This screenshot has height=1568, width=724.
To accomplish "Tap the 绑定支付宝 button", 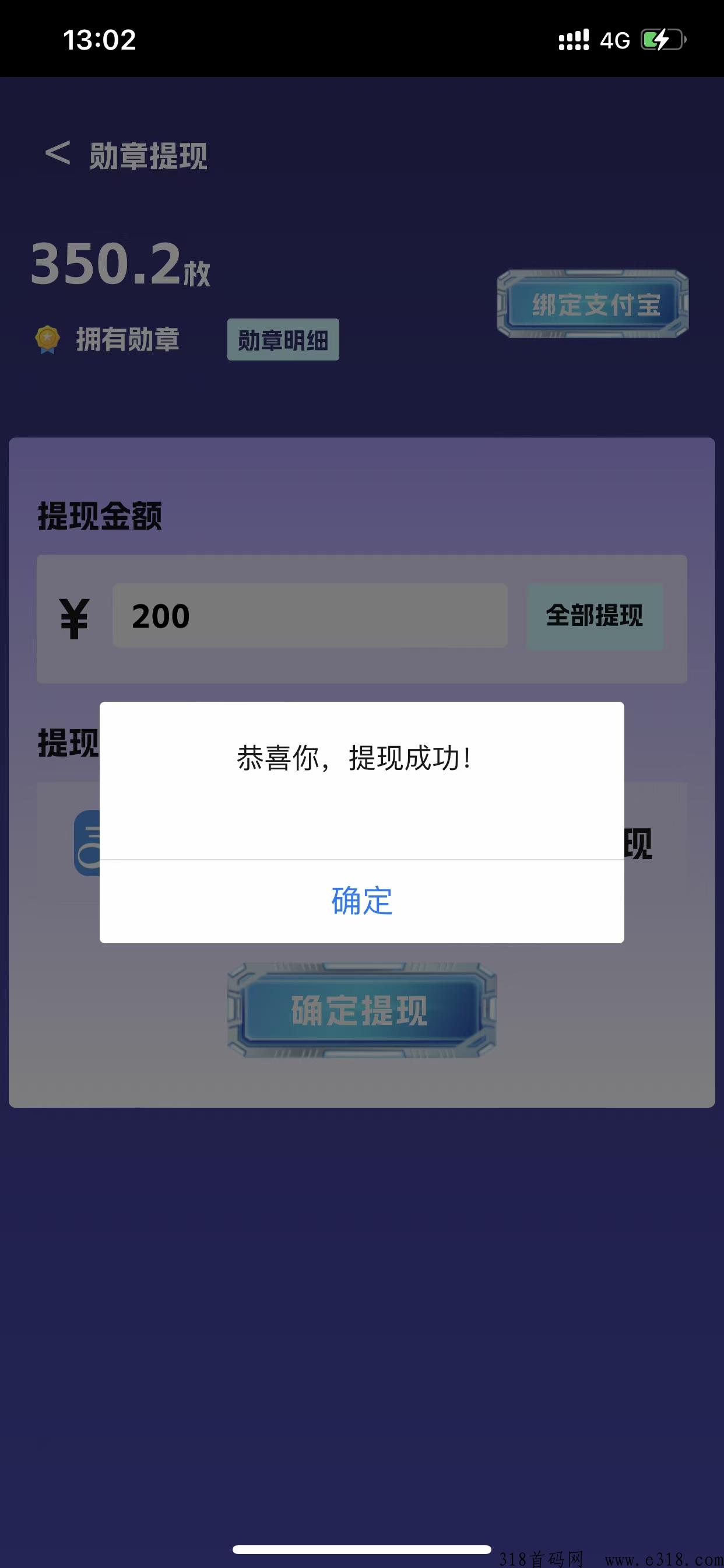I will pos(593,304).
